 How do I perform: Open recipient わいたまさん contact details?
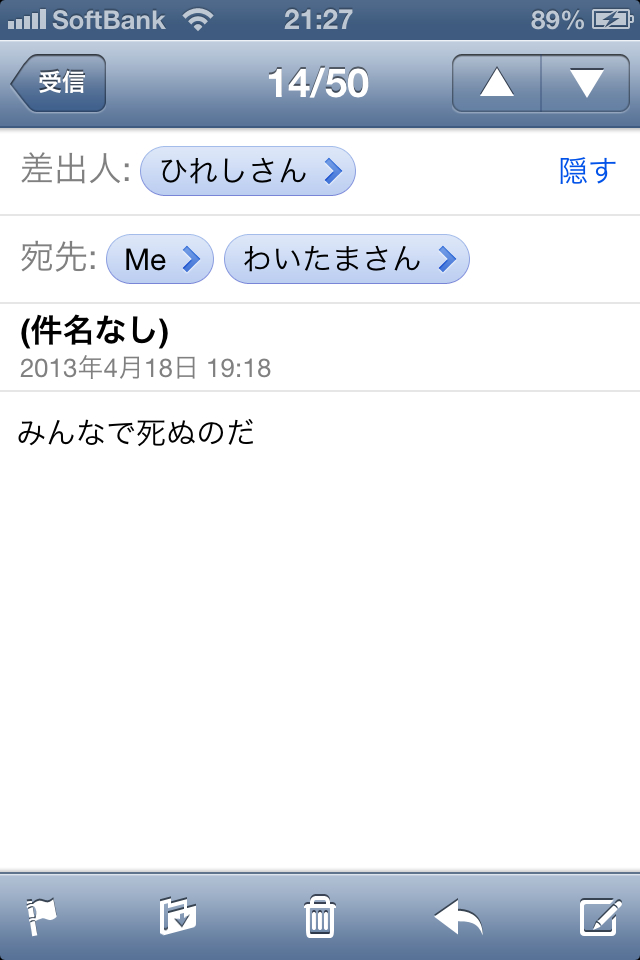[346, 260]
